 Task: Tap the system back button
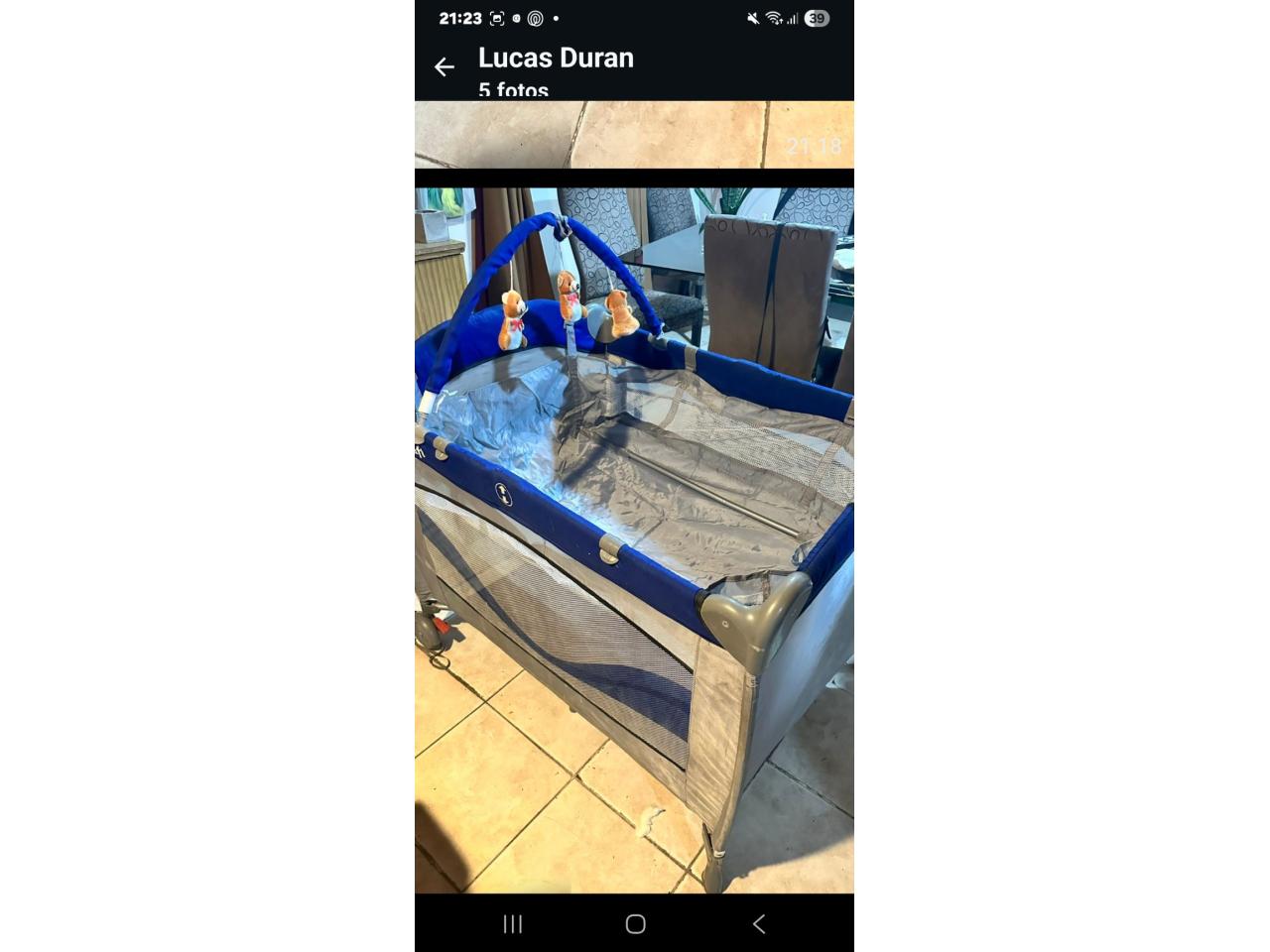(x=759, y=924)
